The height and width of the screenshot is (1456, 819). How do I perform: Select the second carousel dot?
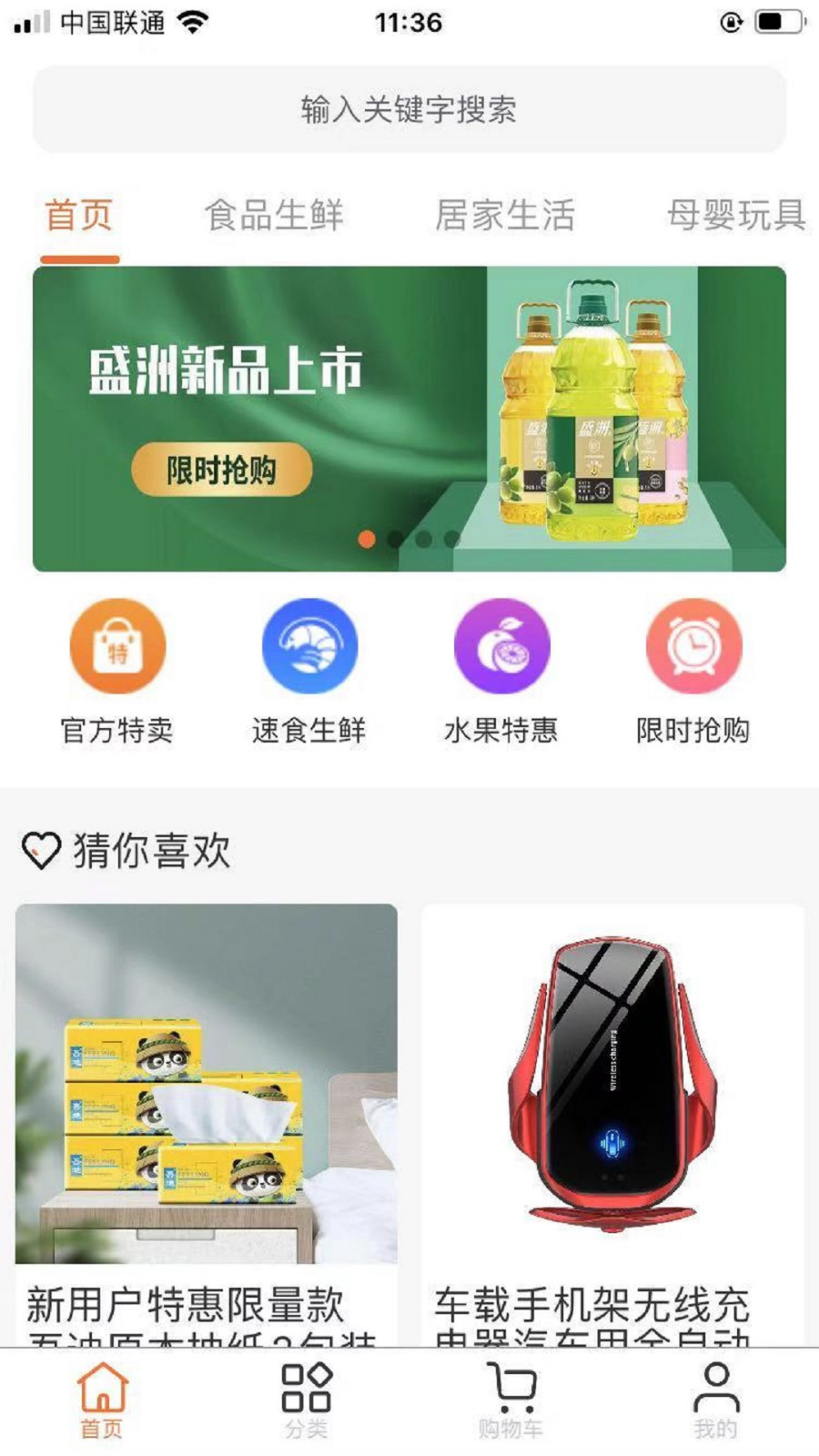point(394,539)
